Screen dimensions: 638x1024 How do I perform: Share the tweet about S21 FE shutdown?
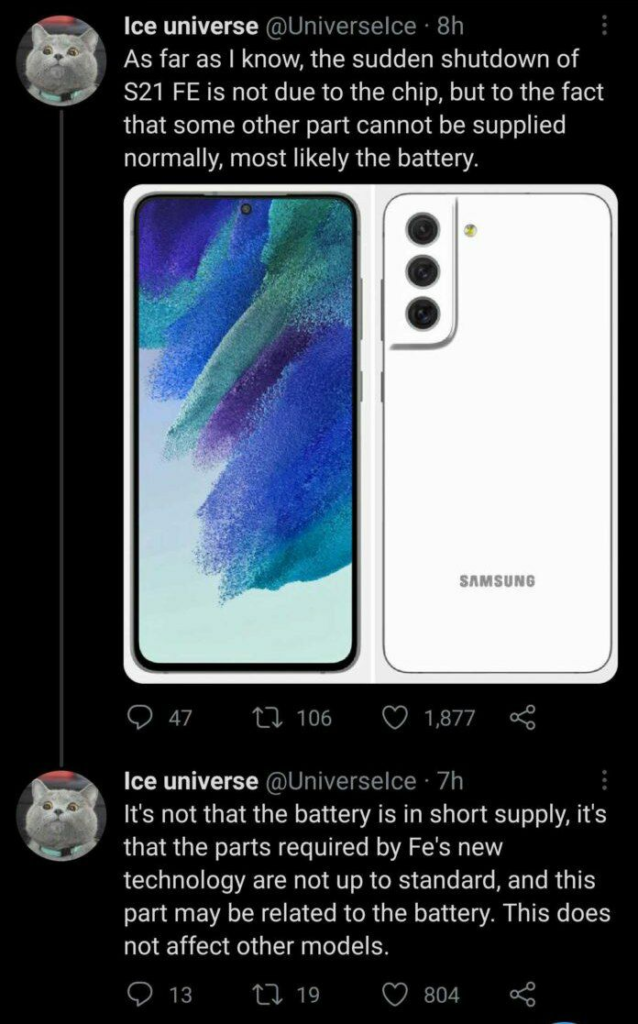523,717
